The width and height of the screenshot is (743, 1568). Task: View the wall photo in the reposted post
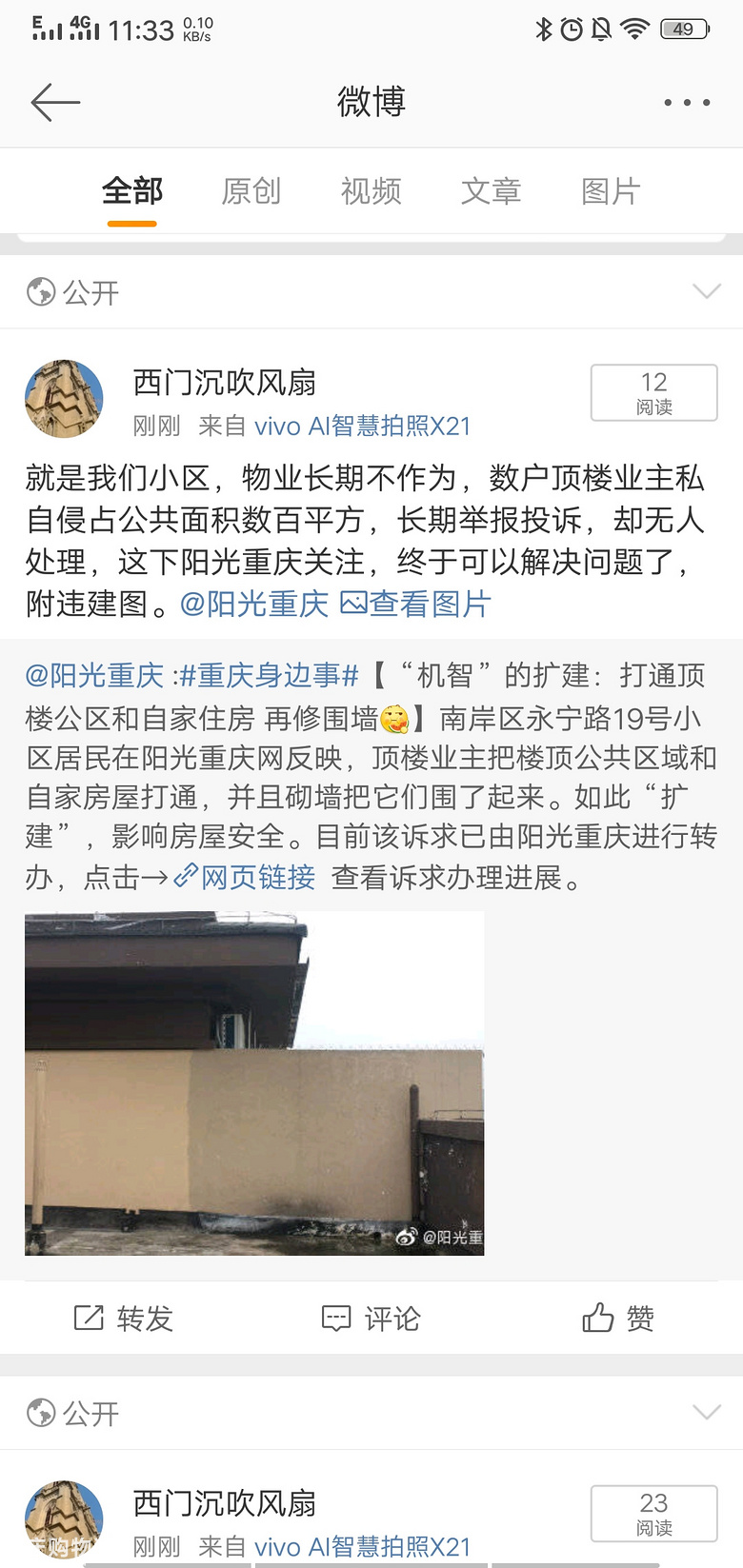click(x=254, y=1082)
